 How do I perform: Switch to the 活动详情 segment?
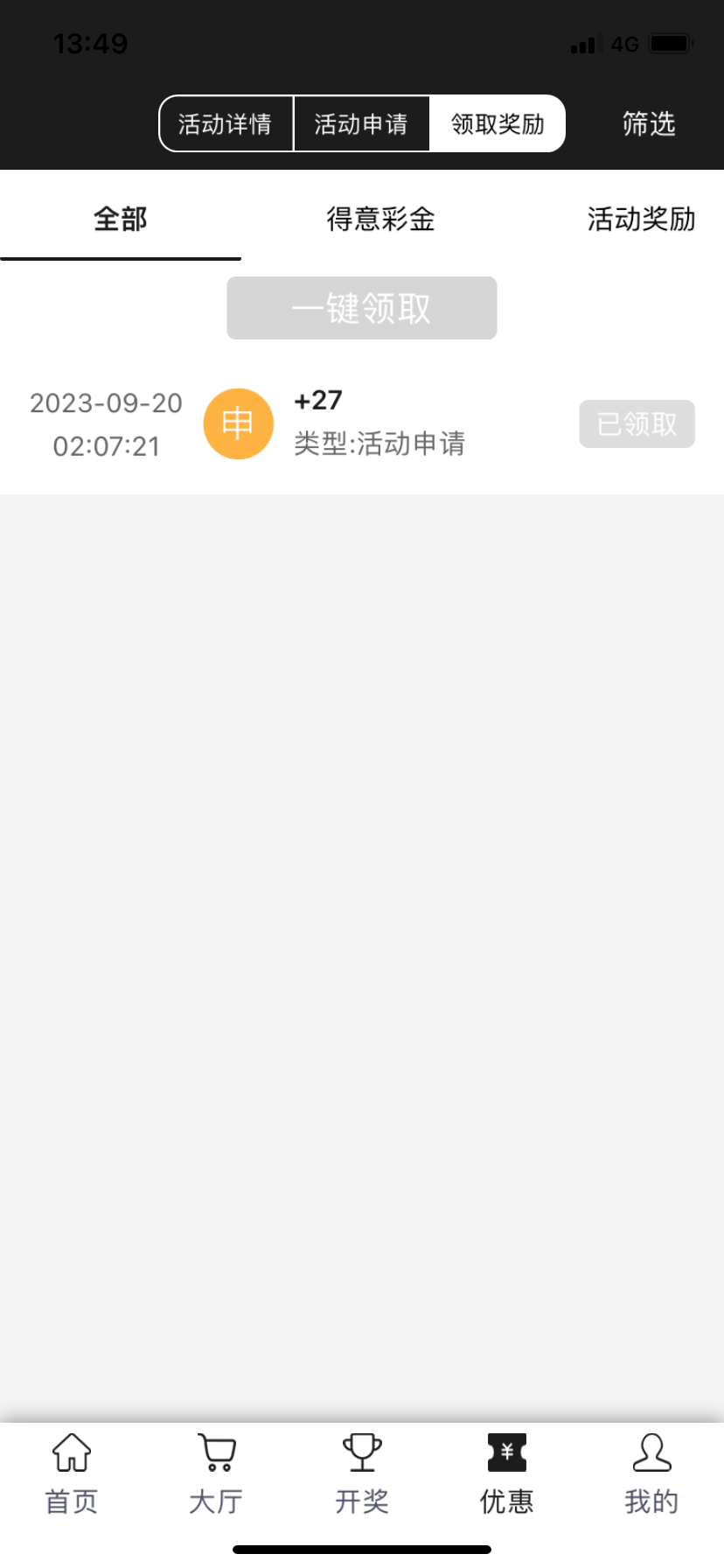[x=226, y=123]
